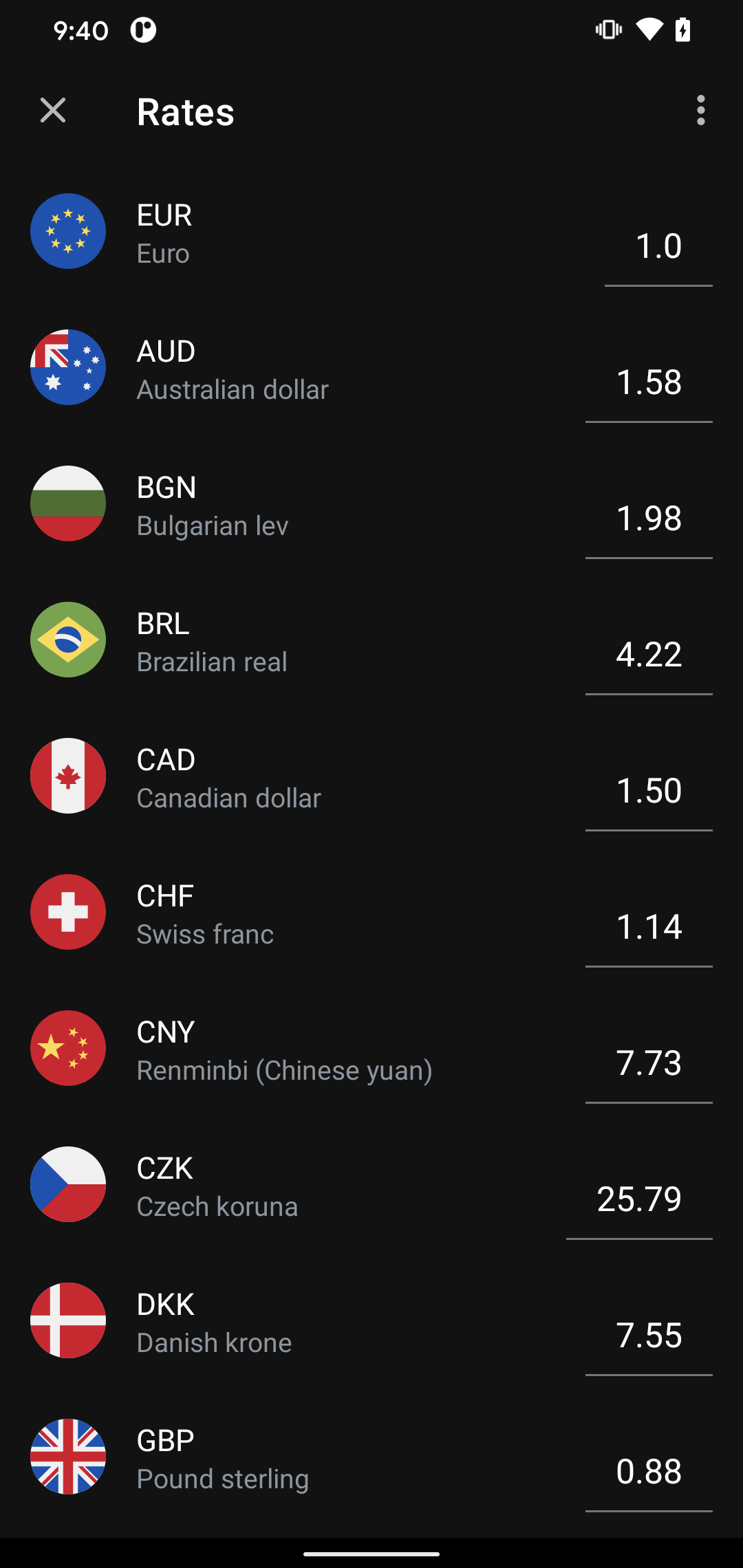Select the CHF rate field
This screenshot has width=743, height=1568.
tap(649, 926)
